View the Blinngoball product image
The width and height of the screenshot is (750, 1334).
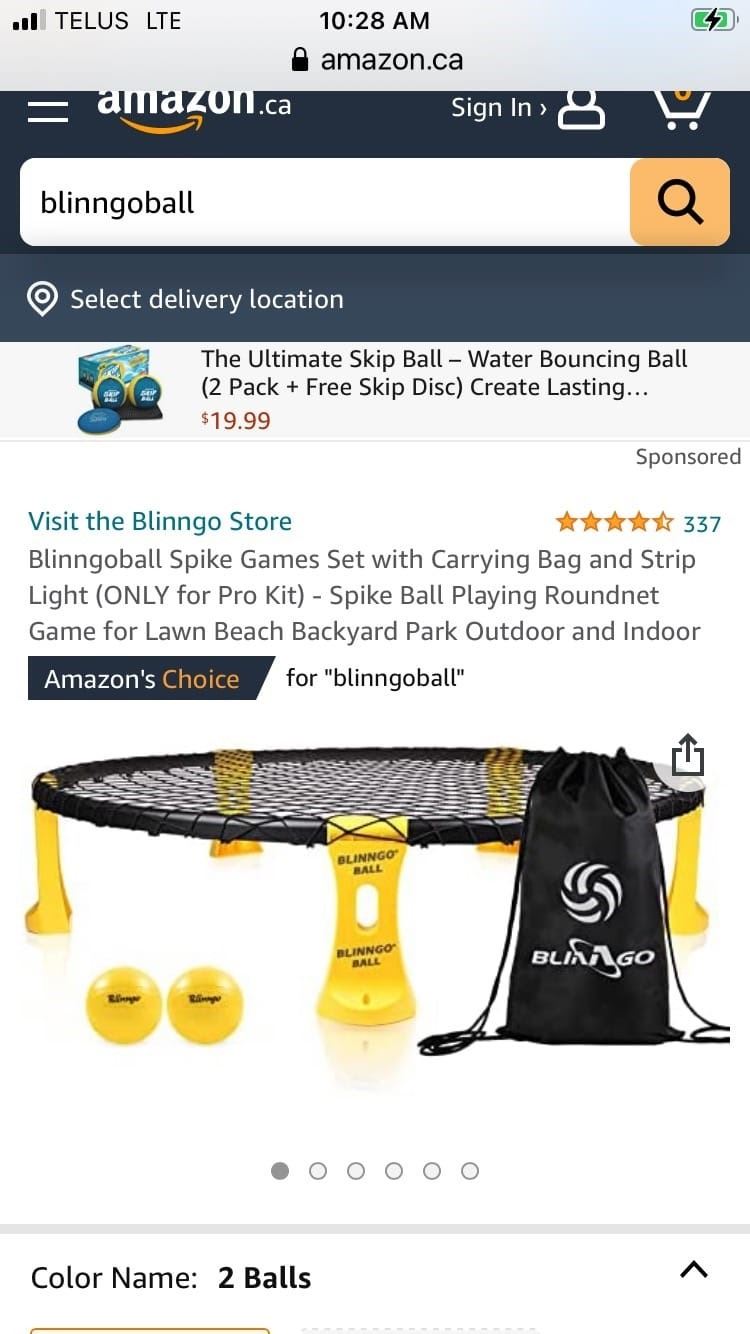pos(366,900)
